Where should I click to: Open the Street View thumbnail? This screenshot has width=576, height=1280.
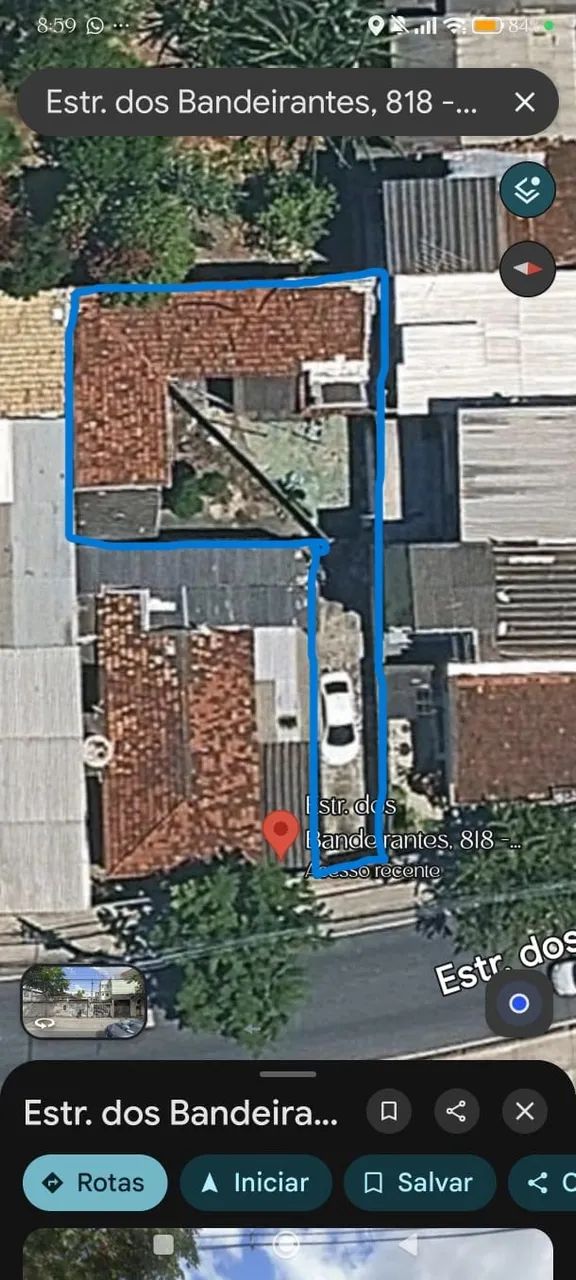coord(84,1001)
